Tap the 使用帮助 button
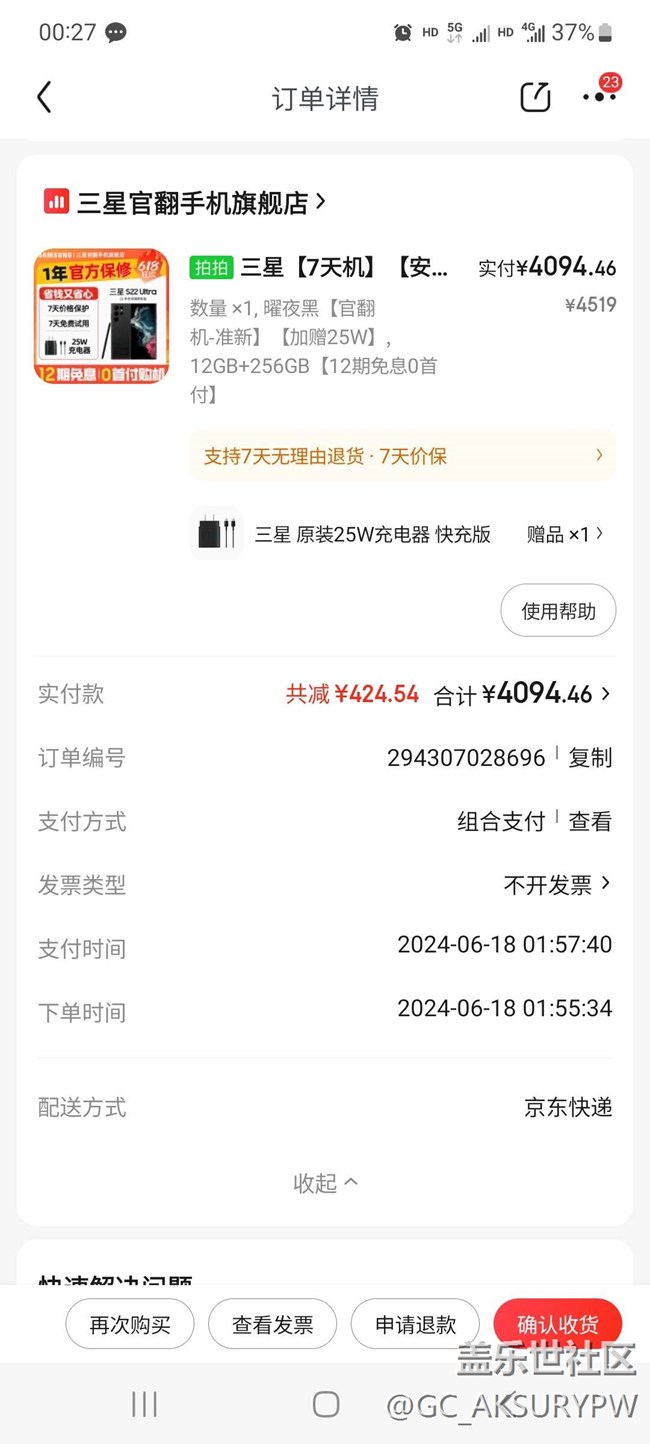This screenshot has height=1444, width=650. pos(558,611)
